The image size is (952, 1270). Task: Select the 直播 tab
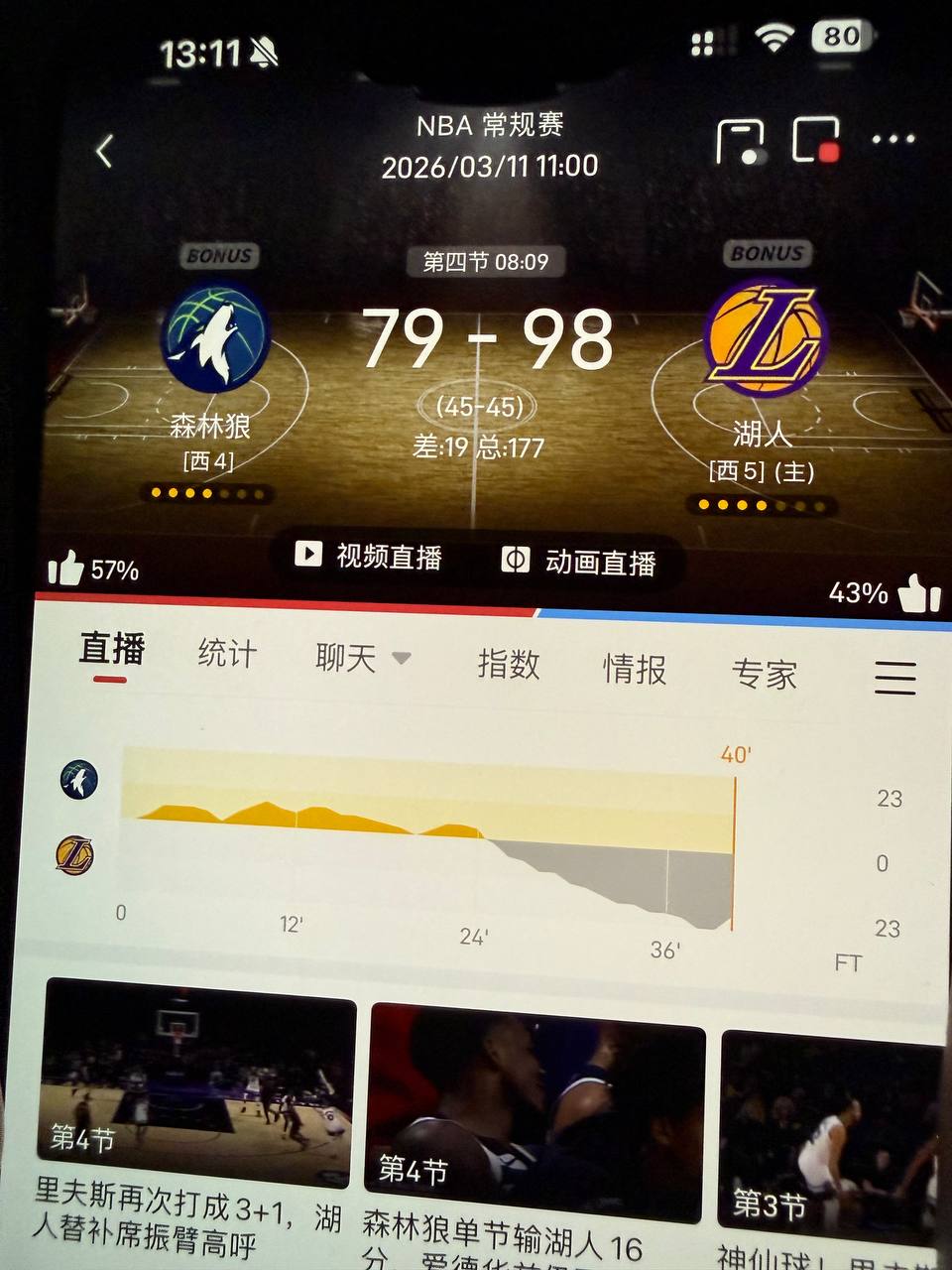pos(112,649)
